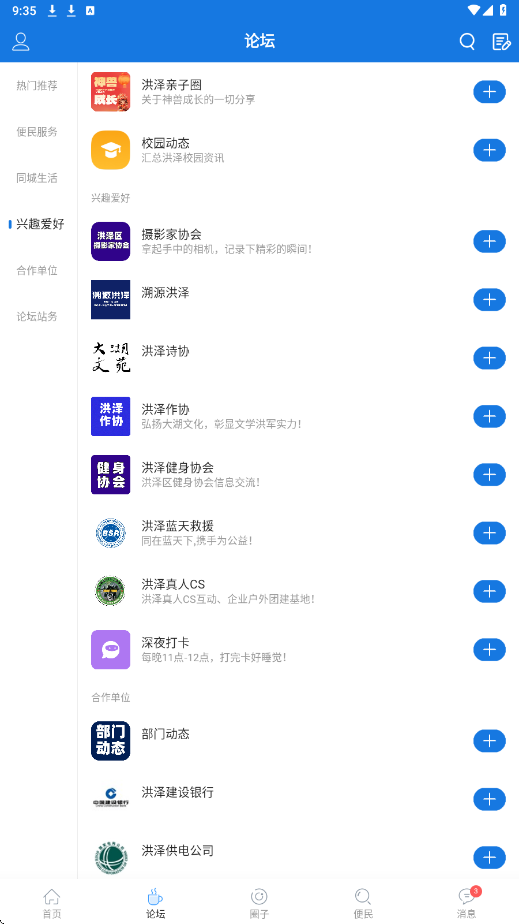
Task: Open the 论坛站务 category
Action: pyautogui.click(x=37, y=316)
